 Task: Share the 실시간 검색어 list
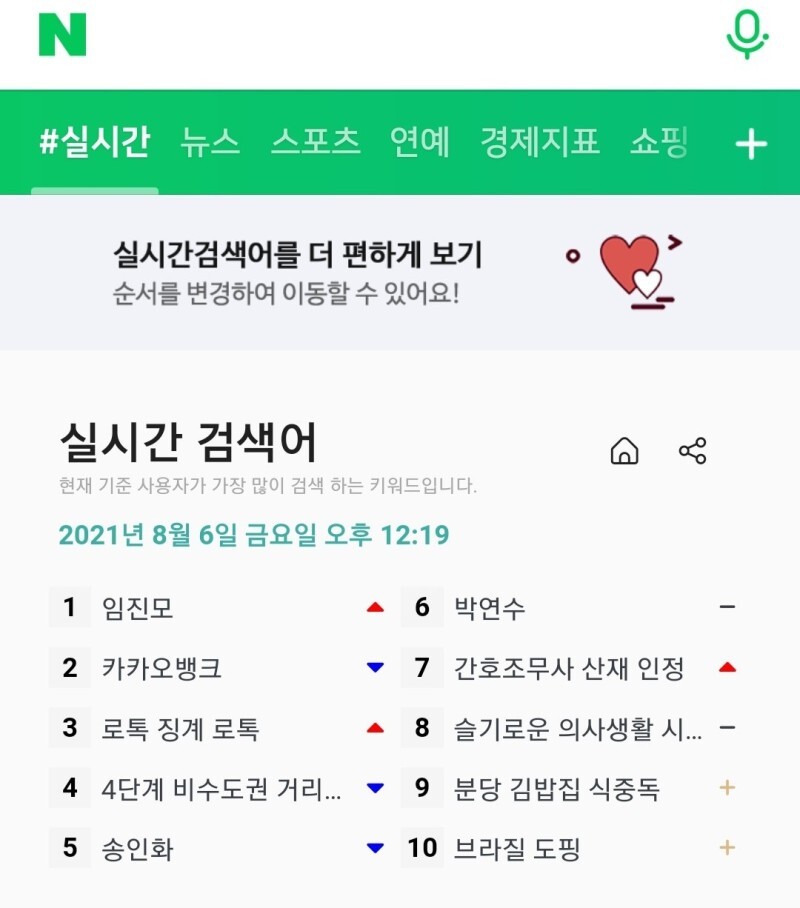pos(693,451)
